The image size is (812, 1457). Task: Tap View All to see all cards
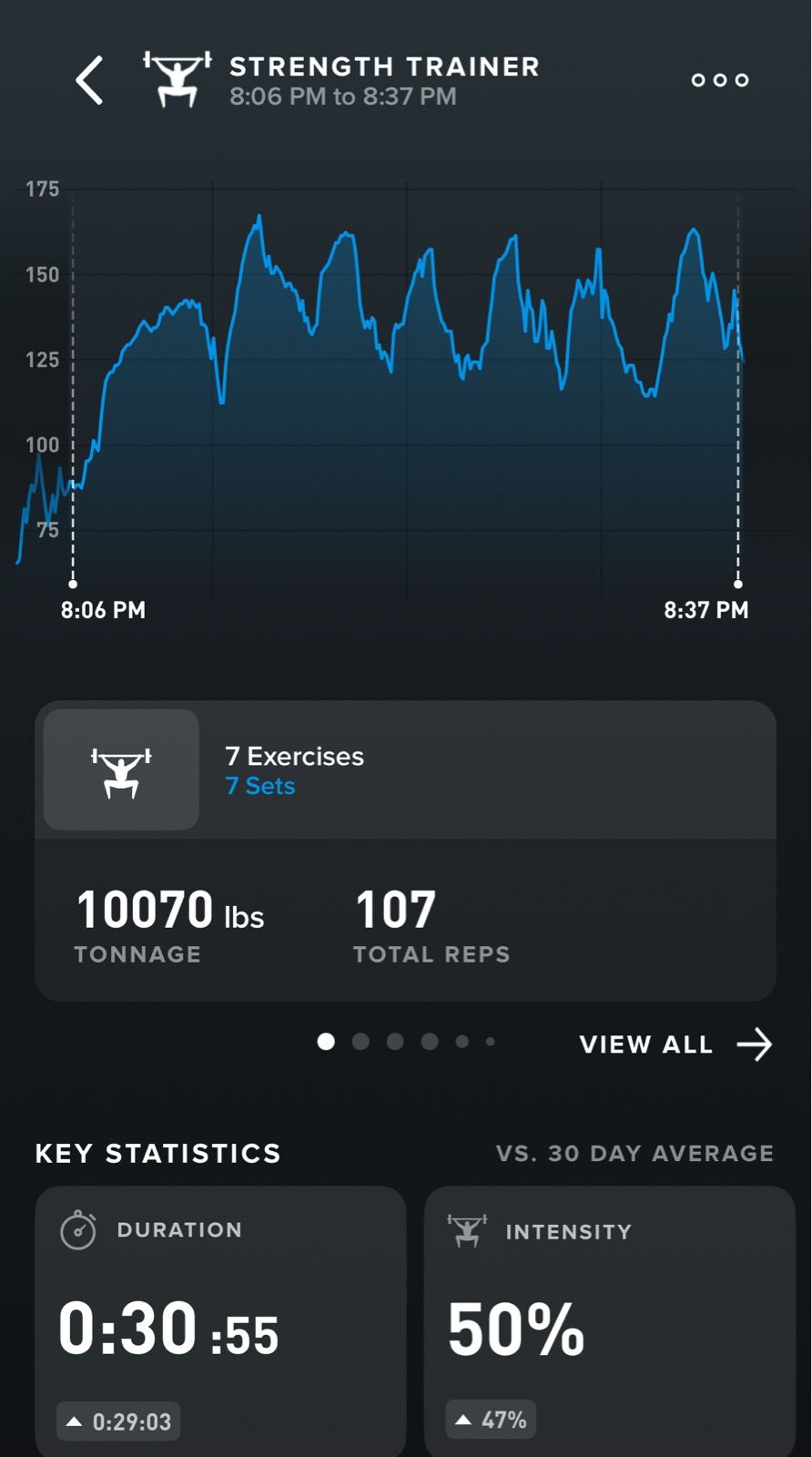click(675, 1044)
